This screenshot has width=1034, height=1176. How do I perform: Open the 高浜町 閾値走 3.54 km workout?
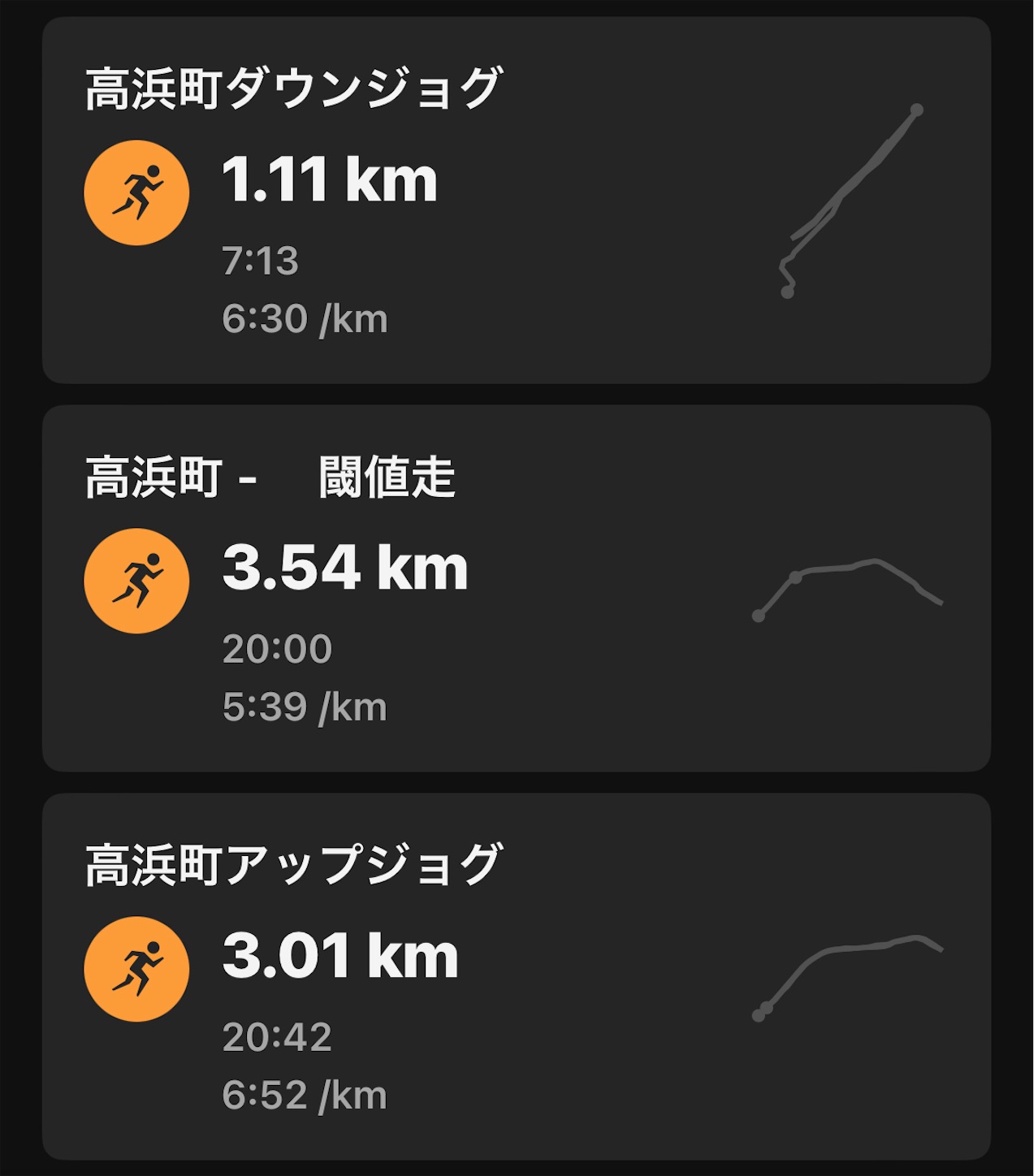click(517, 588)
